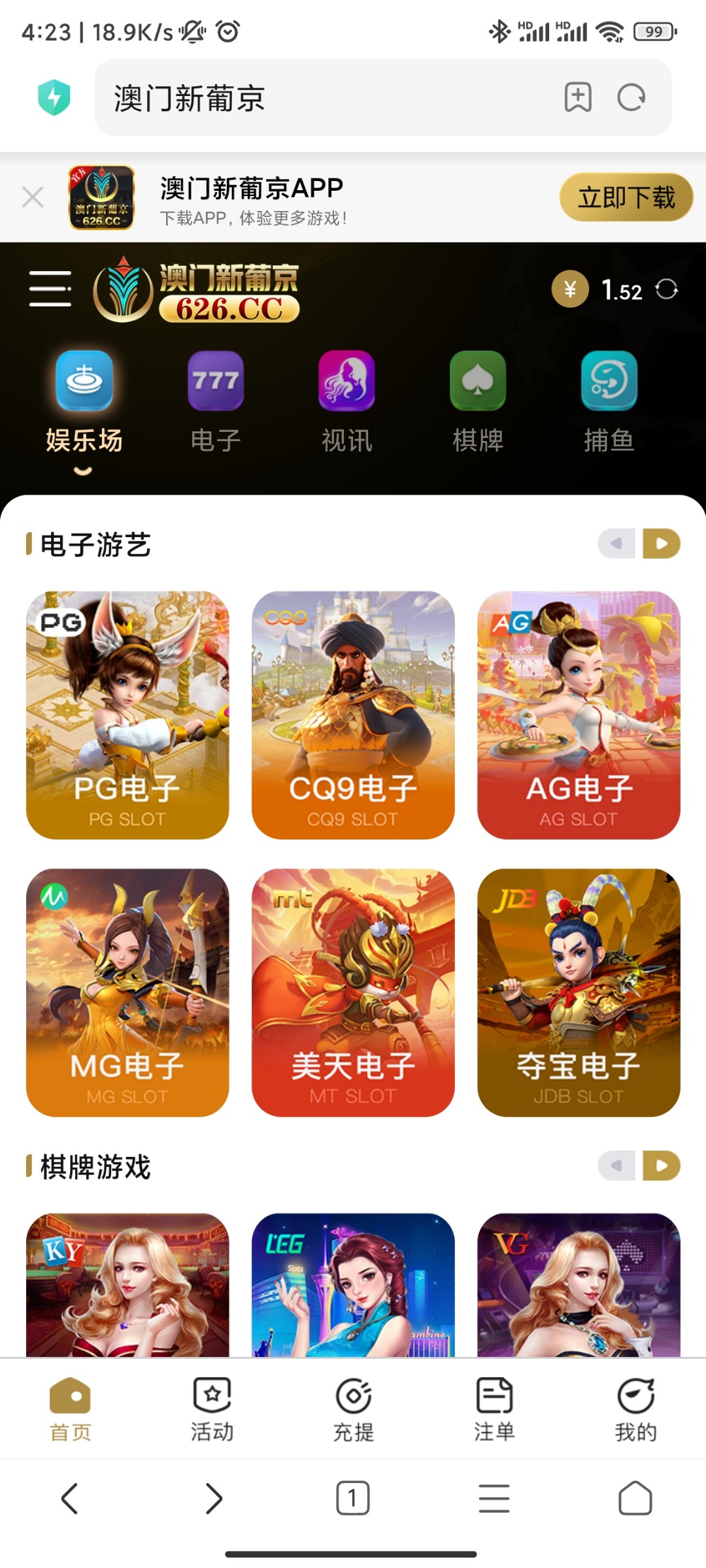This screenshot has width=706, height=1568.
Task: Open the hamburger drawer menu
Action: pyautogui.click(x=50, y=289)
